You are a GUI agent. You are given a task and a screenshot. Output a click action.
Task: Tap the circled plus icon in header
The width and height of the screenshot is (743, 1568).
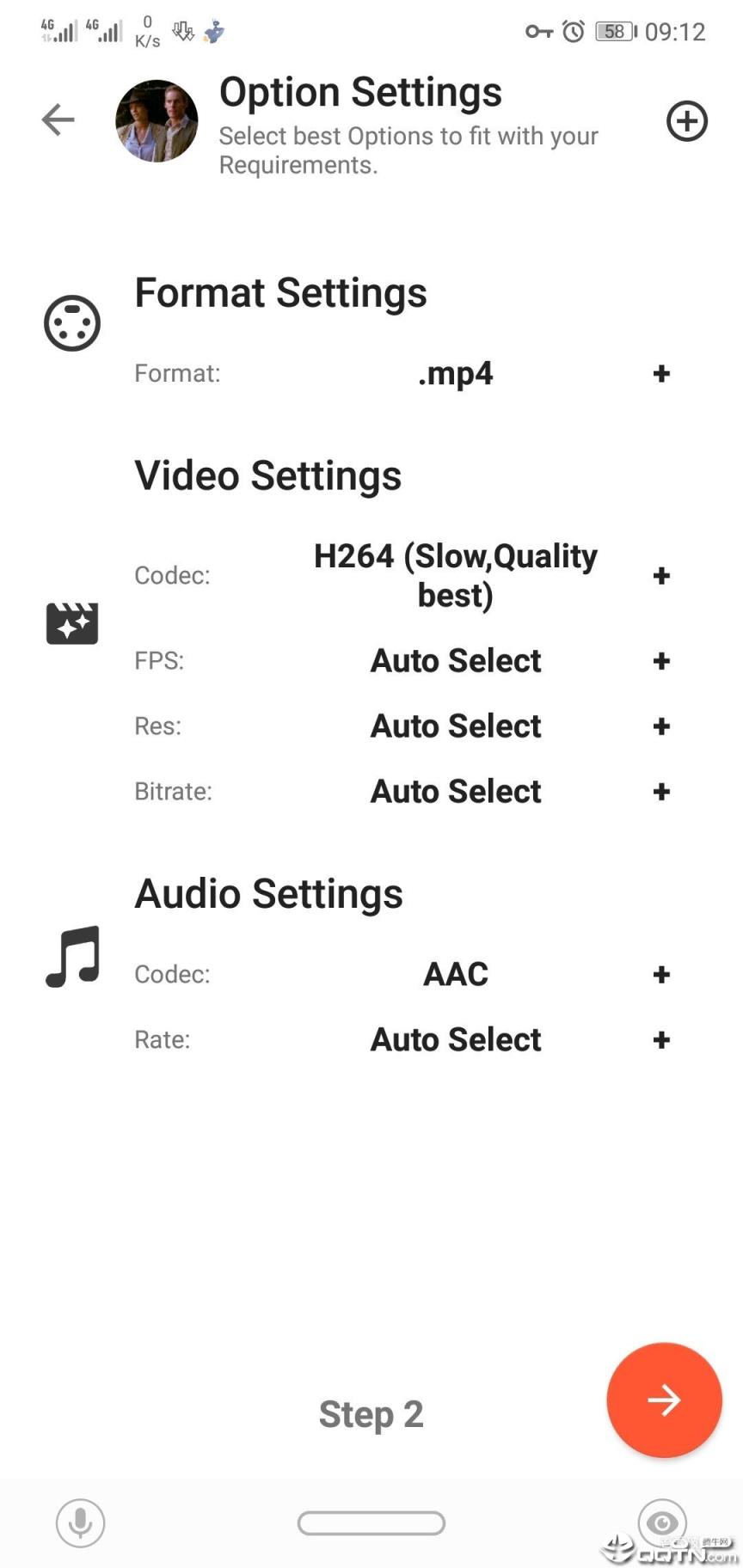tap(686, 120)
